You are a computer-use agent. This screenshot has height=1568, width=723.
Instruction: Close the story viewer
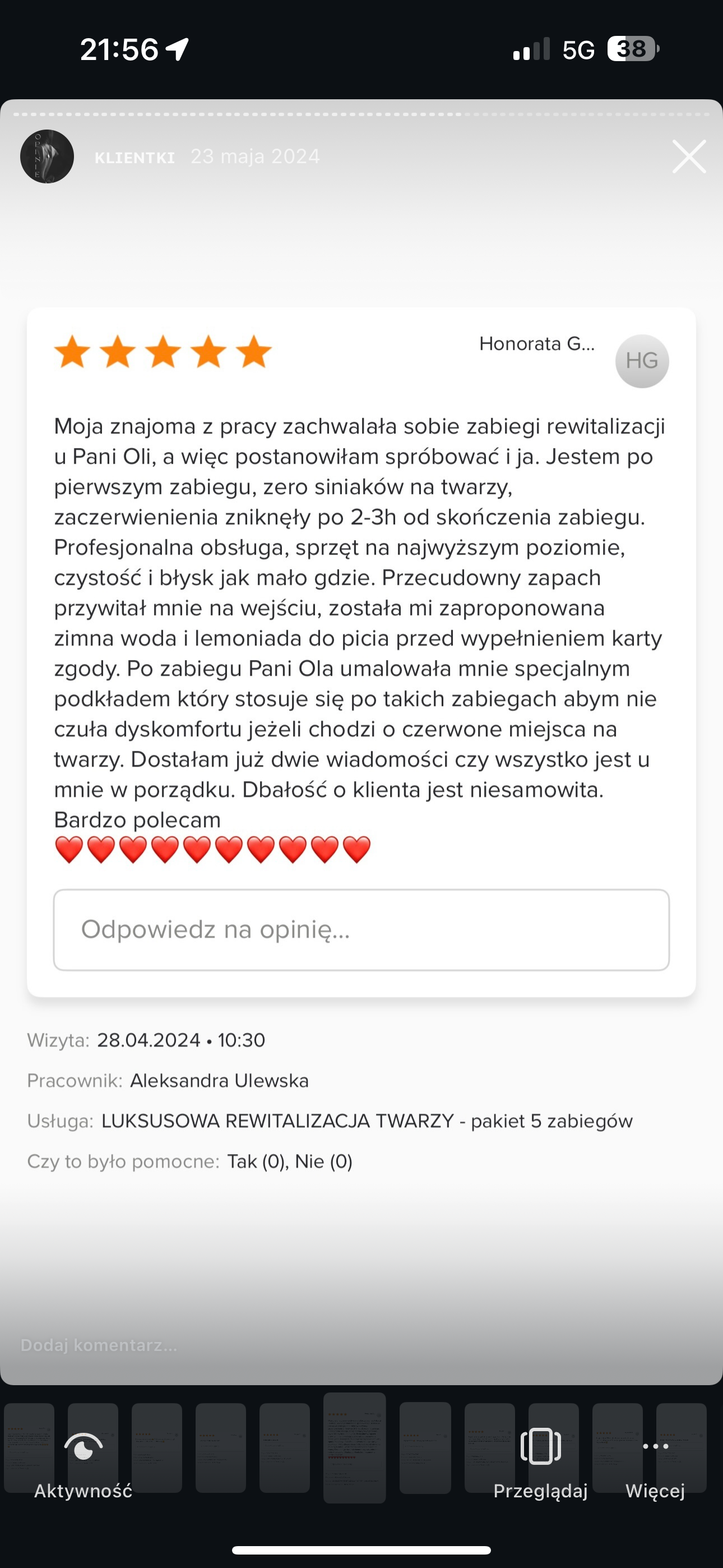pyautogui.click(x=689, y=156)
